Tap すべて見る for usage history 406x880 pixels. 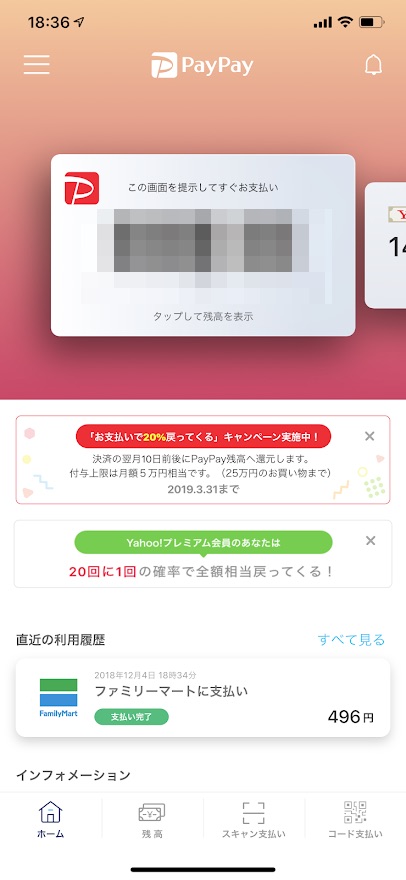tap(352, 639)
